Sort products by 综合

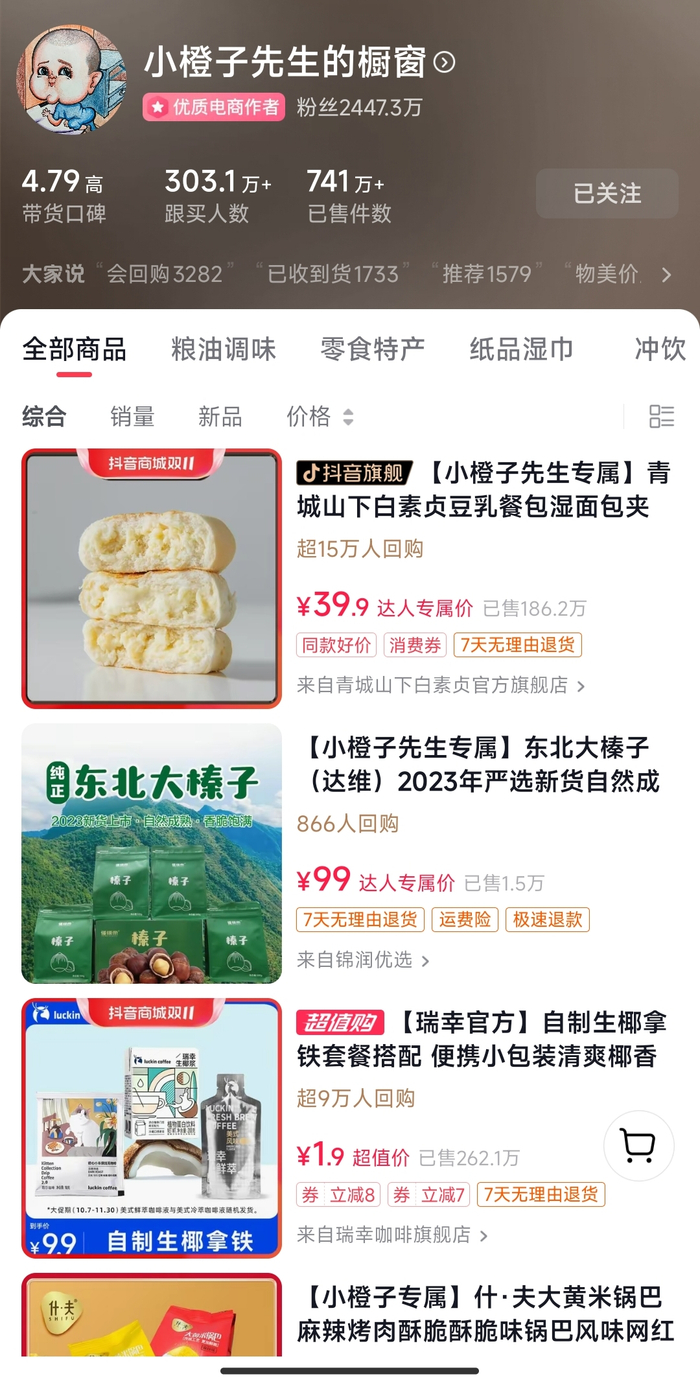(x=44, y=417)
